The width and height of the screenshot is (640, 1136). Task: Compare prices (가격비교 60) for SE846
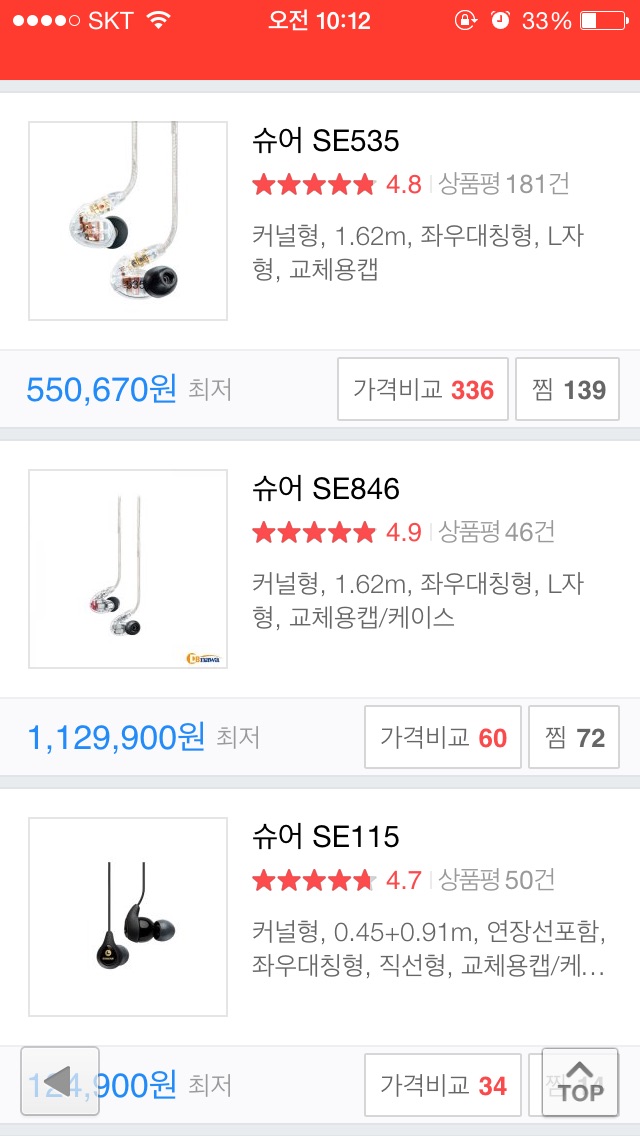coord(443,738)
